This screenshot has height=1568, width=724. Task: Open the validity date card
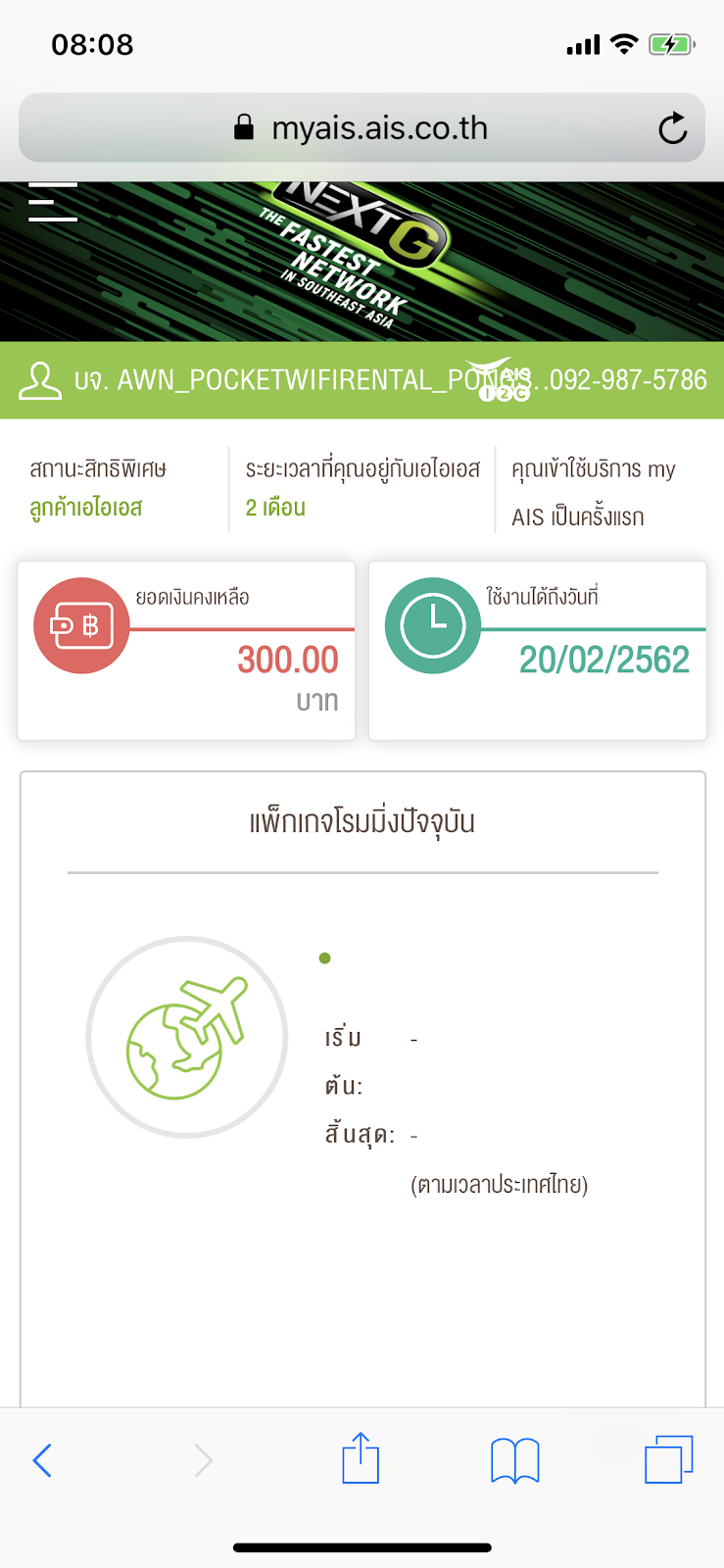tap(537, 651)
